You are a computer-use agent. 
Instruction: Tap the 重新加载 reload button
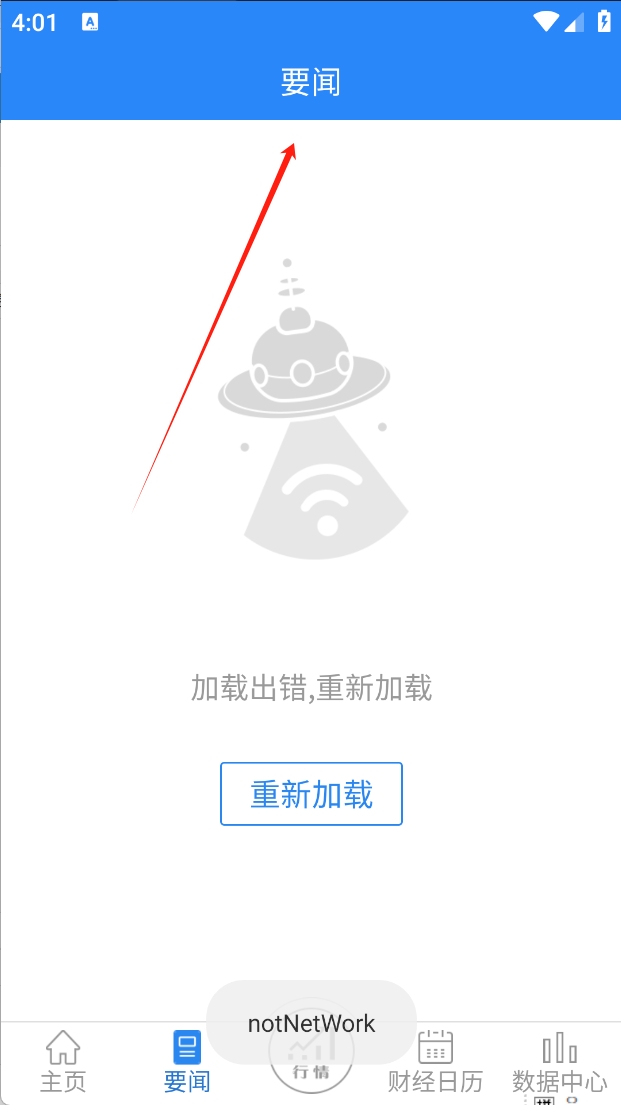311,794
